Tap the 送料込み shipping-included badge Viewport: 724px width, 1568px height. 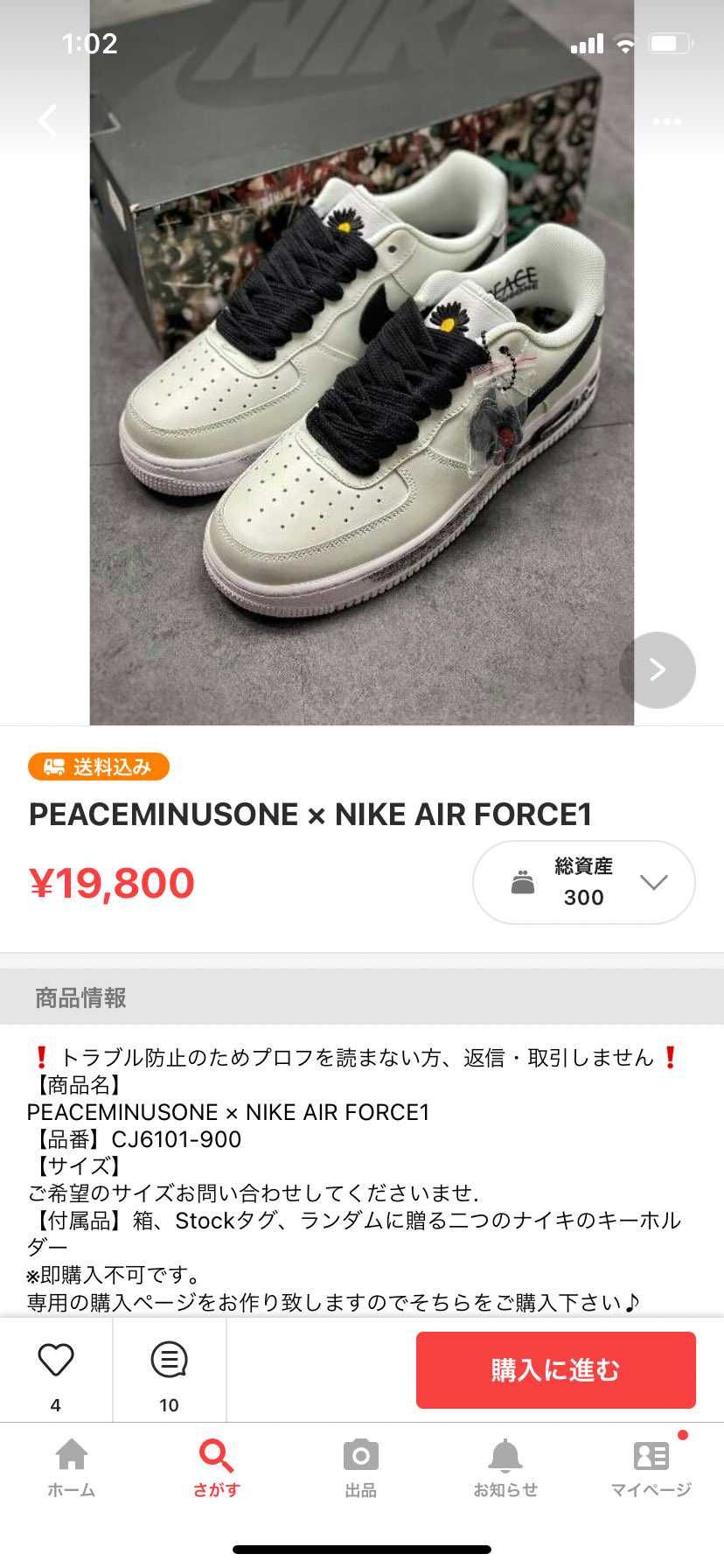98,767
